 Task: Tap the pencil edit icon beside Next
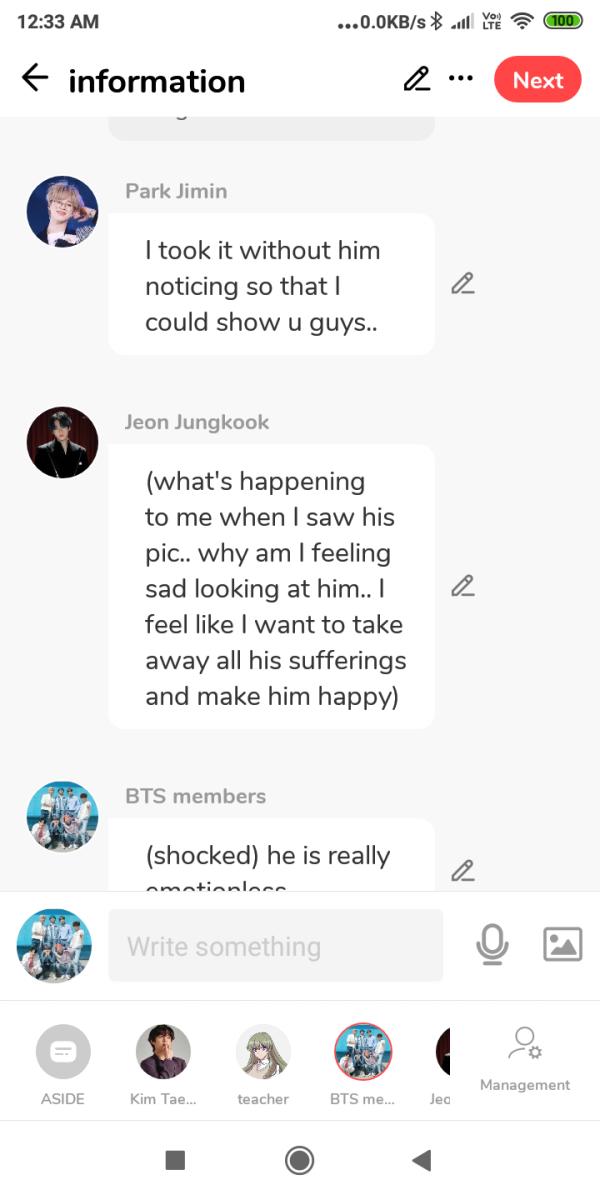[x=416, y=79]
